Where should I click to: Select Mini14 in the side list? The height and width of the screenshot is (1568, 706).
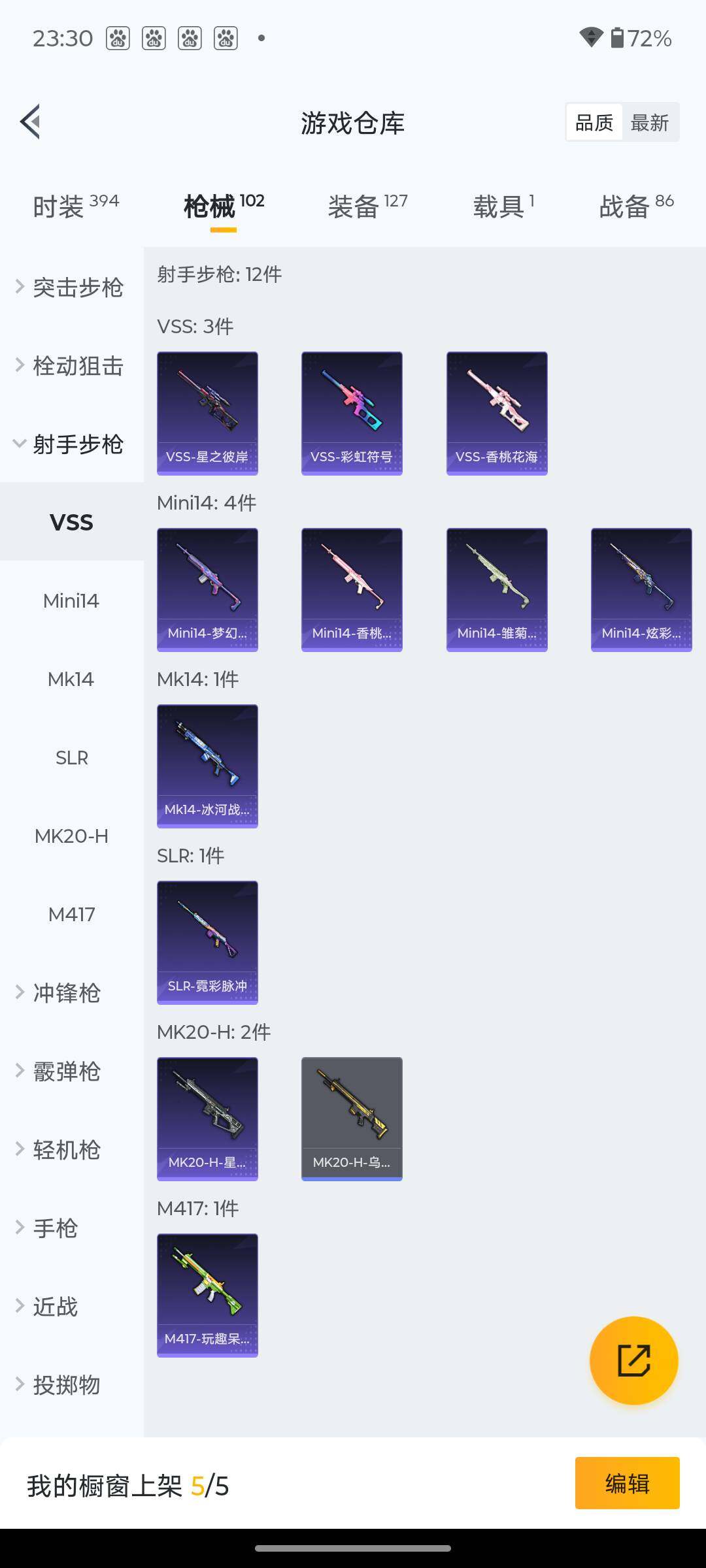[71, 600]
